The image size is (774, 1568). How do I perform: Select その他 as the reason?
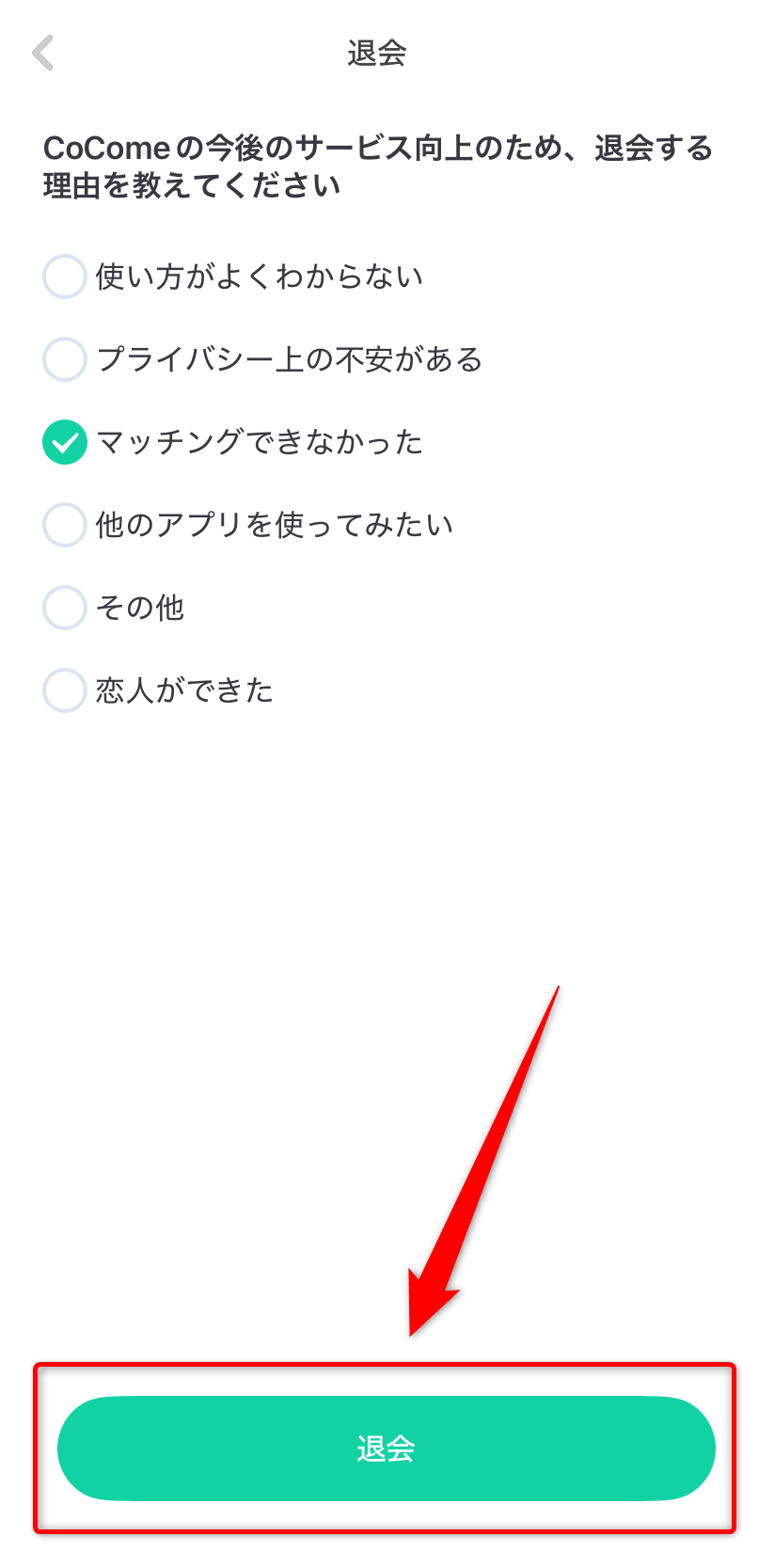pos(65,608)
